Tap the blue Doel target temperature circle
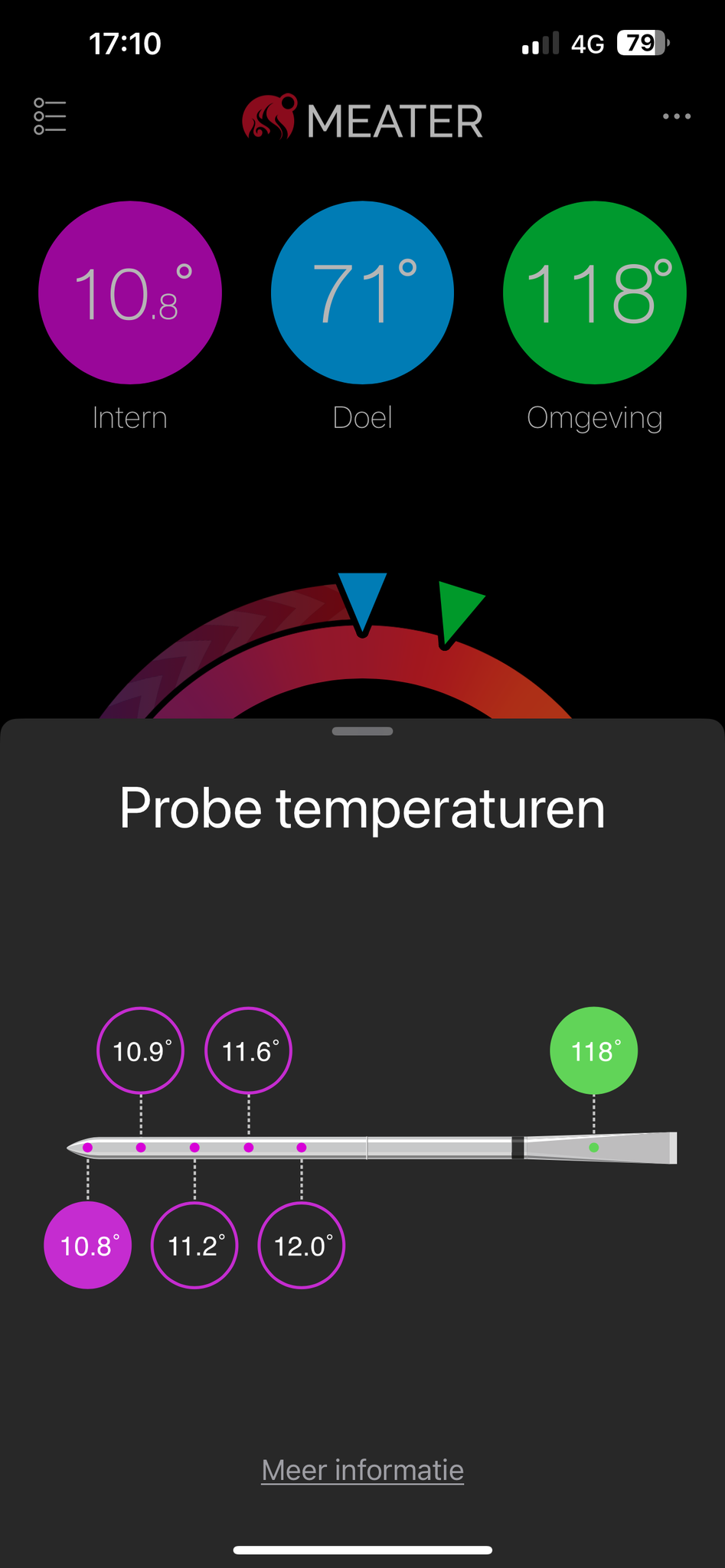725x1568 pixels. (362, 292)
